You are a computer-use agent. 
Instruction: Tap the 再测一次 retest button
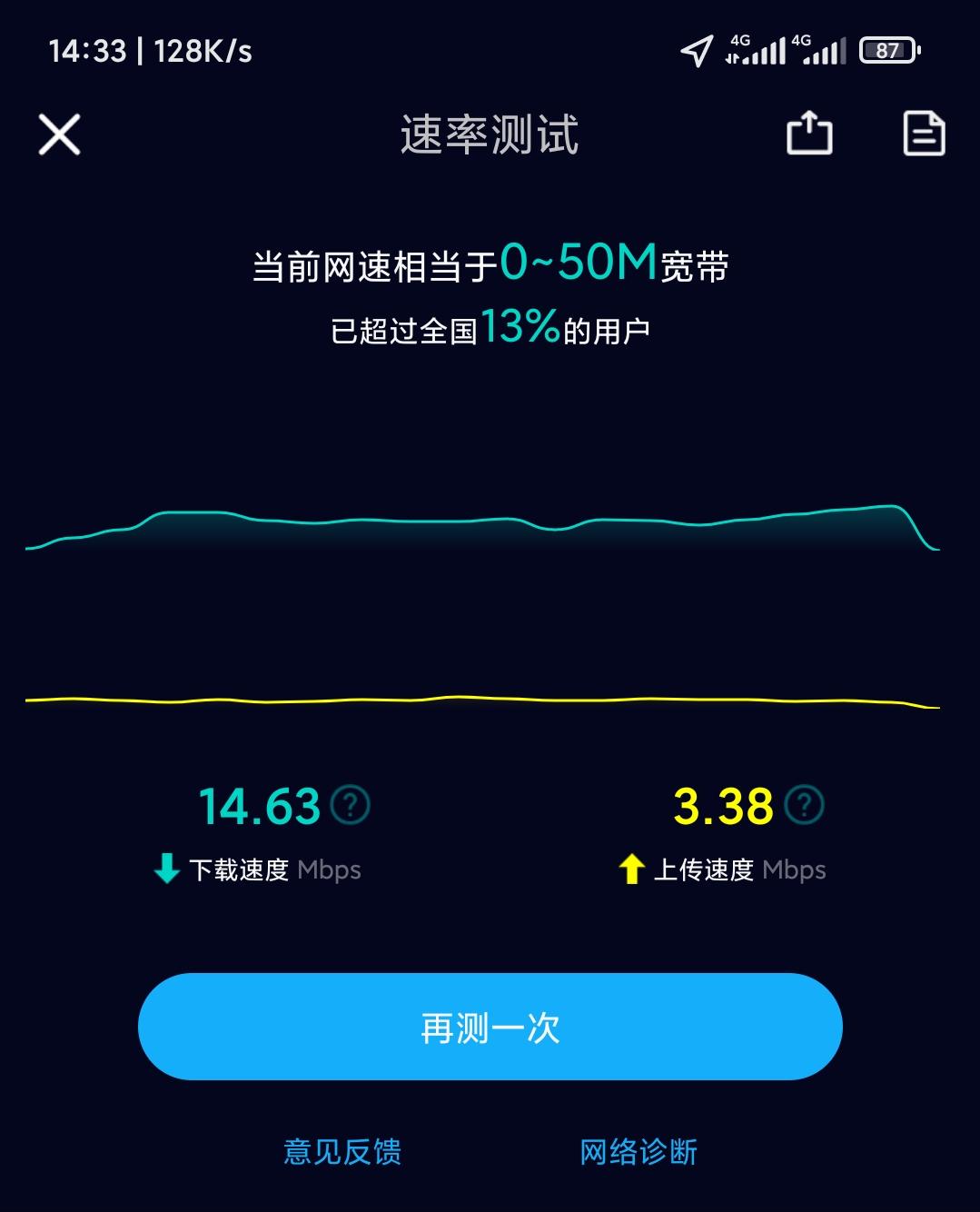[490, 1027]
